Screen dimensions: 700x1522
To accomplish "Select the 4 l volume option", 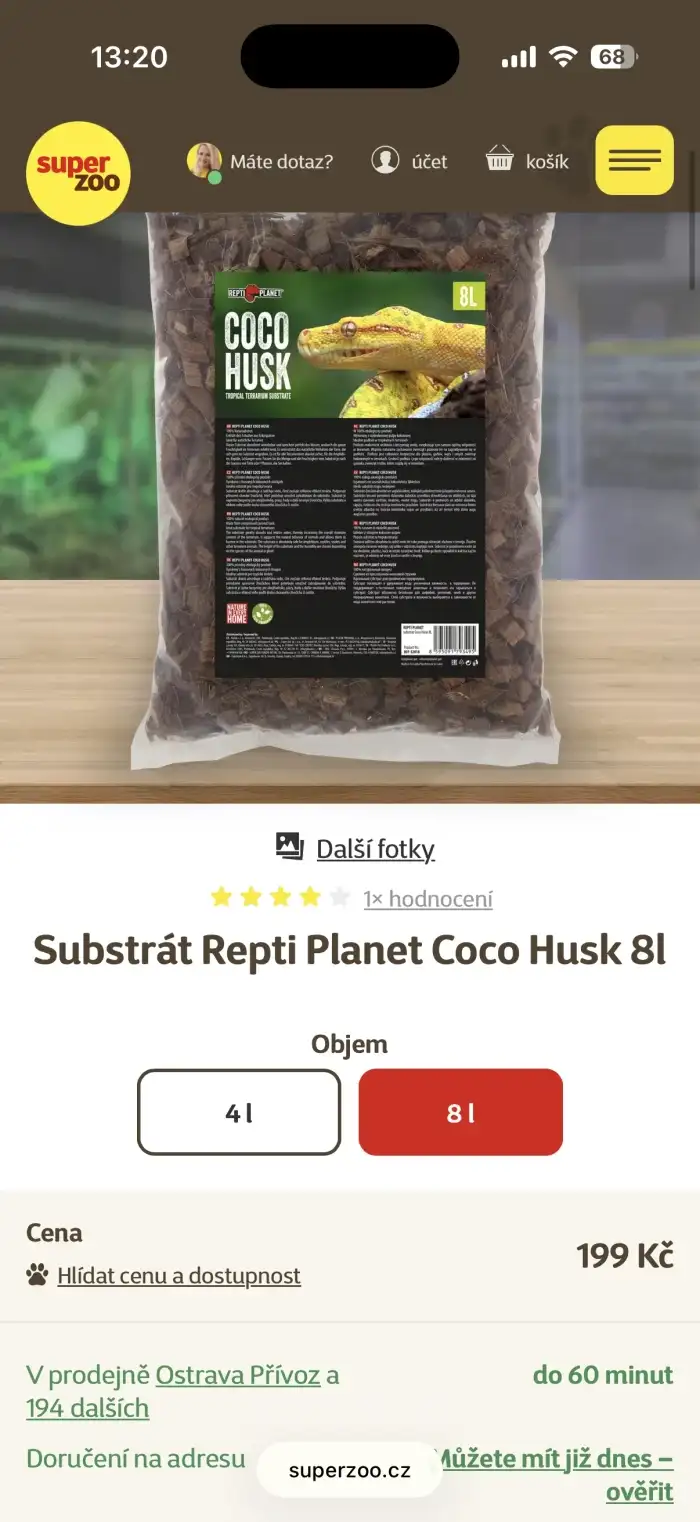I will 239,1113.
